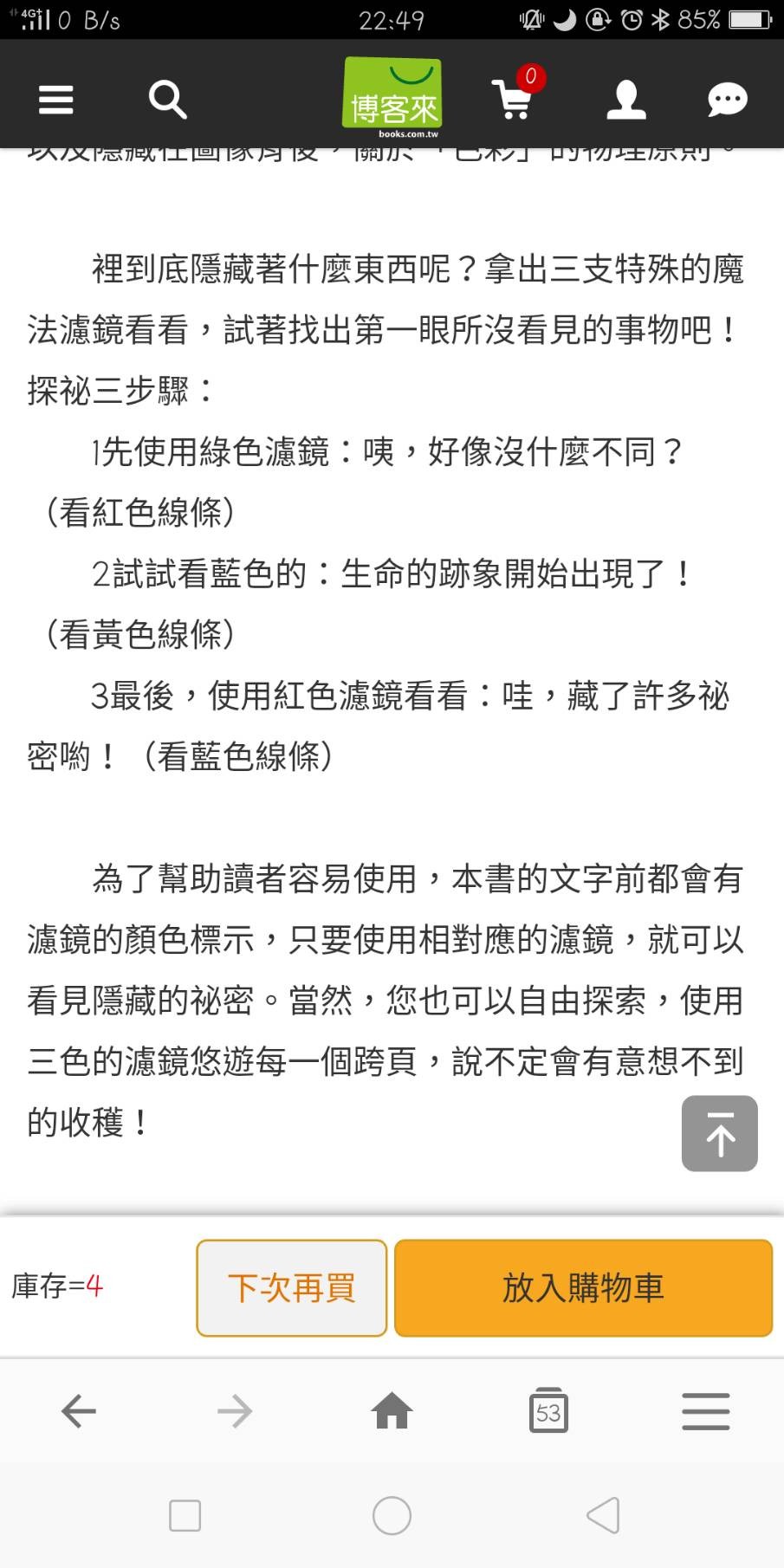Screen dimensions: 784x1568
Task: Open the shopping cart
Action: 513,98
